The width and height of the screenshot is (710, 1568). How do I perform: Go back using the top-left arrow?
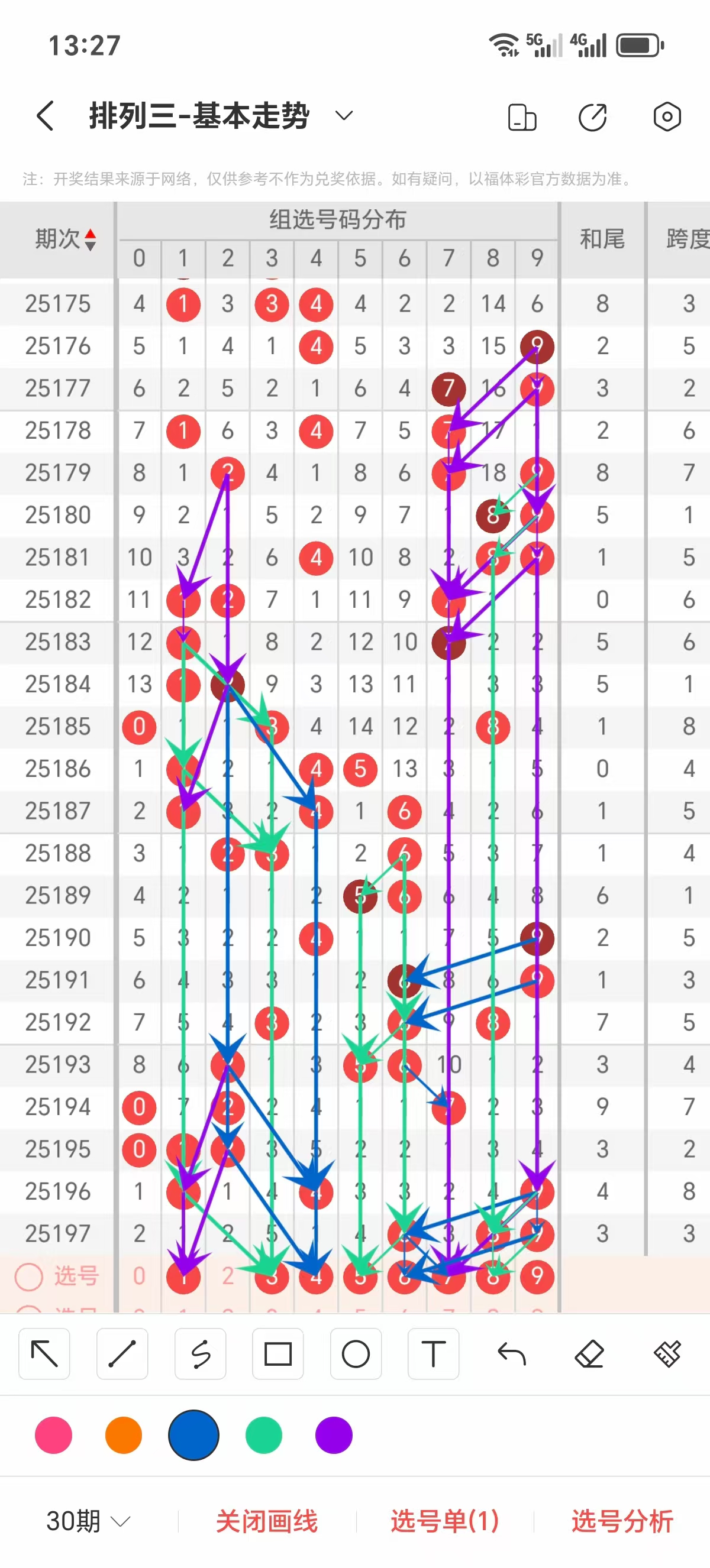[x=45, y=116]
